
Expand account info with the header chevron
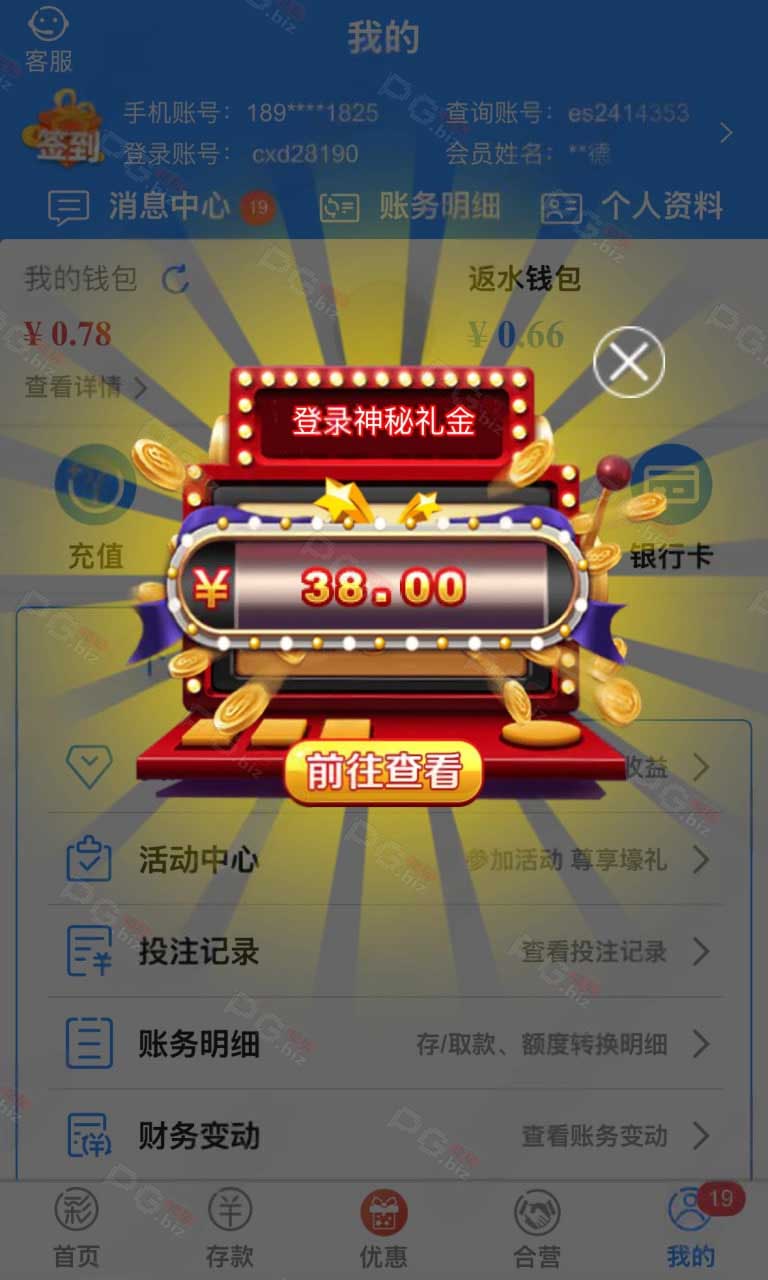tap(726, 133)
